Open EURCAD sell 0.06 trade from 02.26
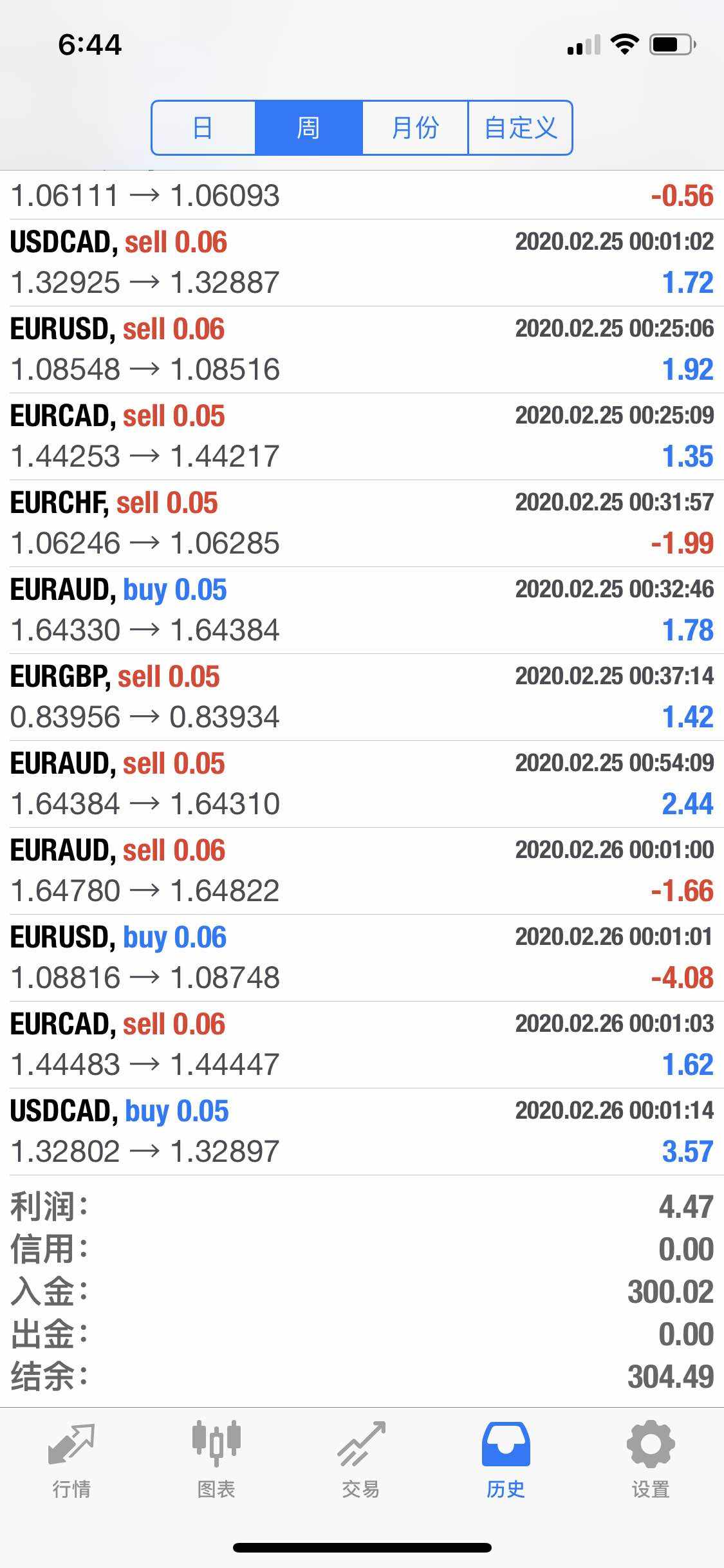This screenshot has width=724, height=1568. point(362,1045)
